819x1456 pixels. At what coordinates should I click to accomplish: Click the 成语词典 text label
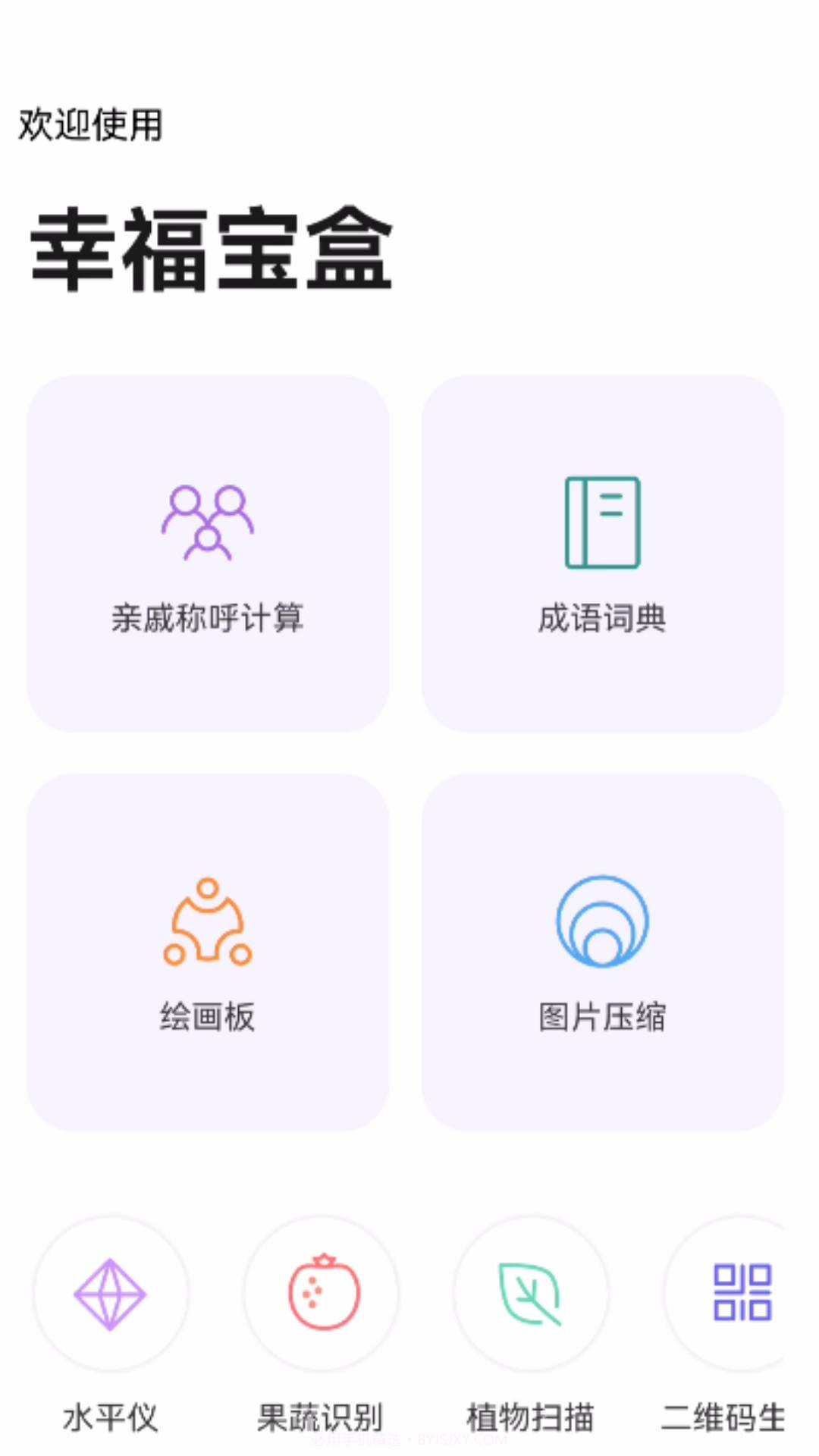[x=603, y=618]
